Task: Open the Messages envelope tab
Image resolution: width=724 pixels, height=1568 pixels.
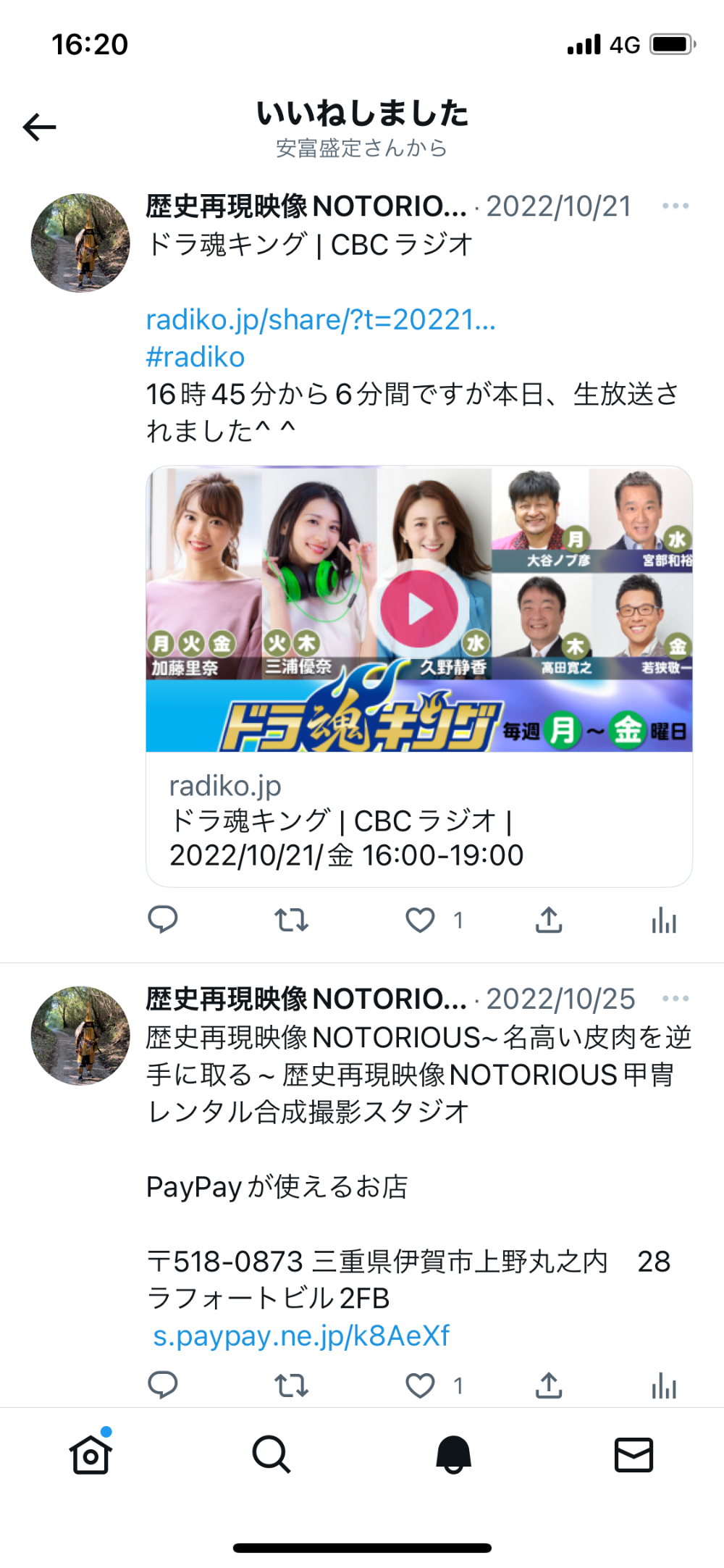Action: (x=633, y=1454)
